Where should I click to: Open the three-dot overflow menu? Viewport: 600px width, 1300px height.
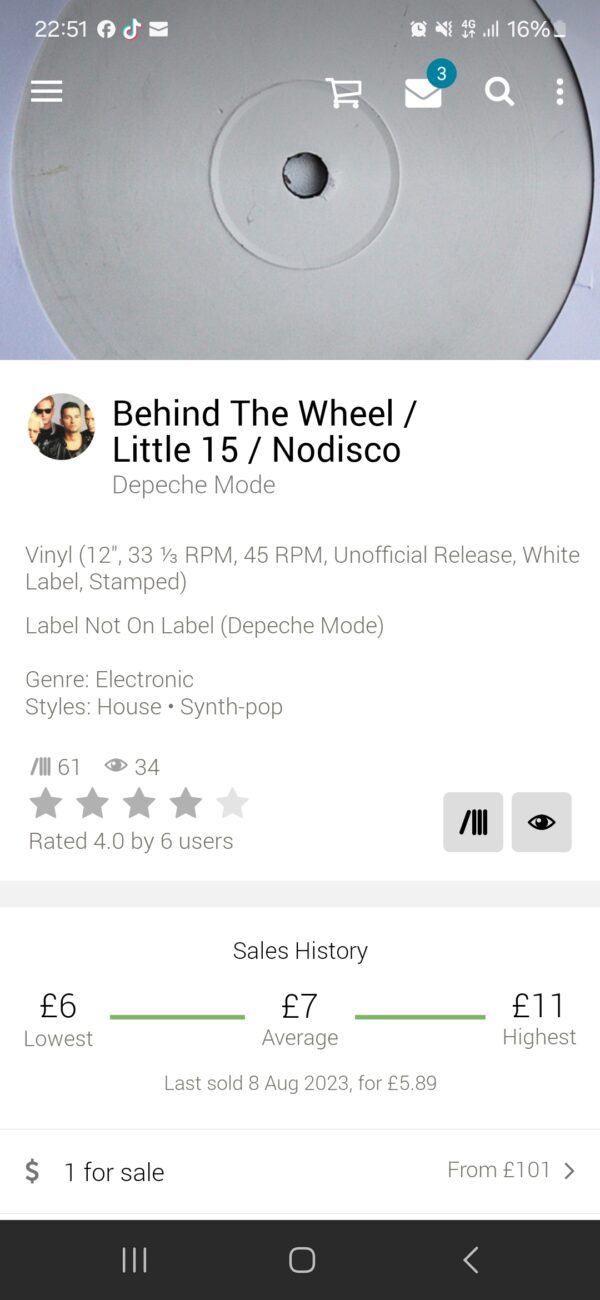coord(560,92)
